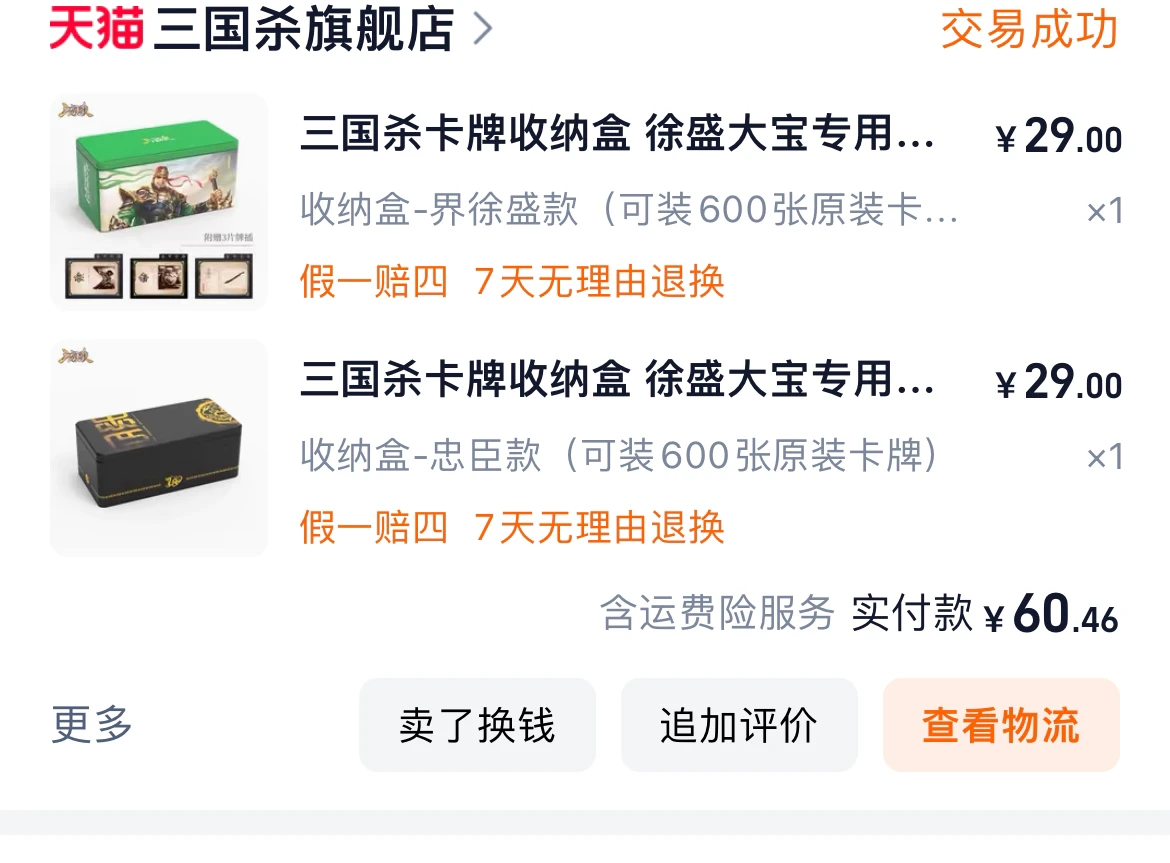Tap the 卖了换钱 button
The width and height of the screenshot is (1170, 863).
click(x=477, y=726)
